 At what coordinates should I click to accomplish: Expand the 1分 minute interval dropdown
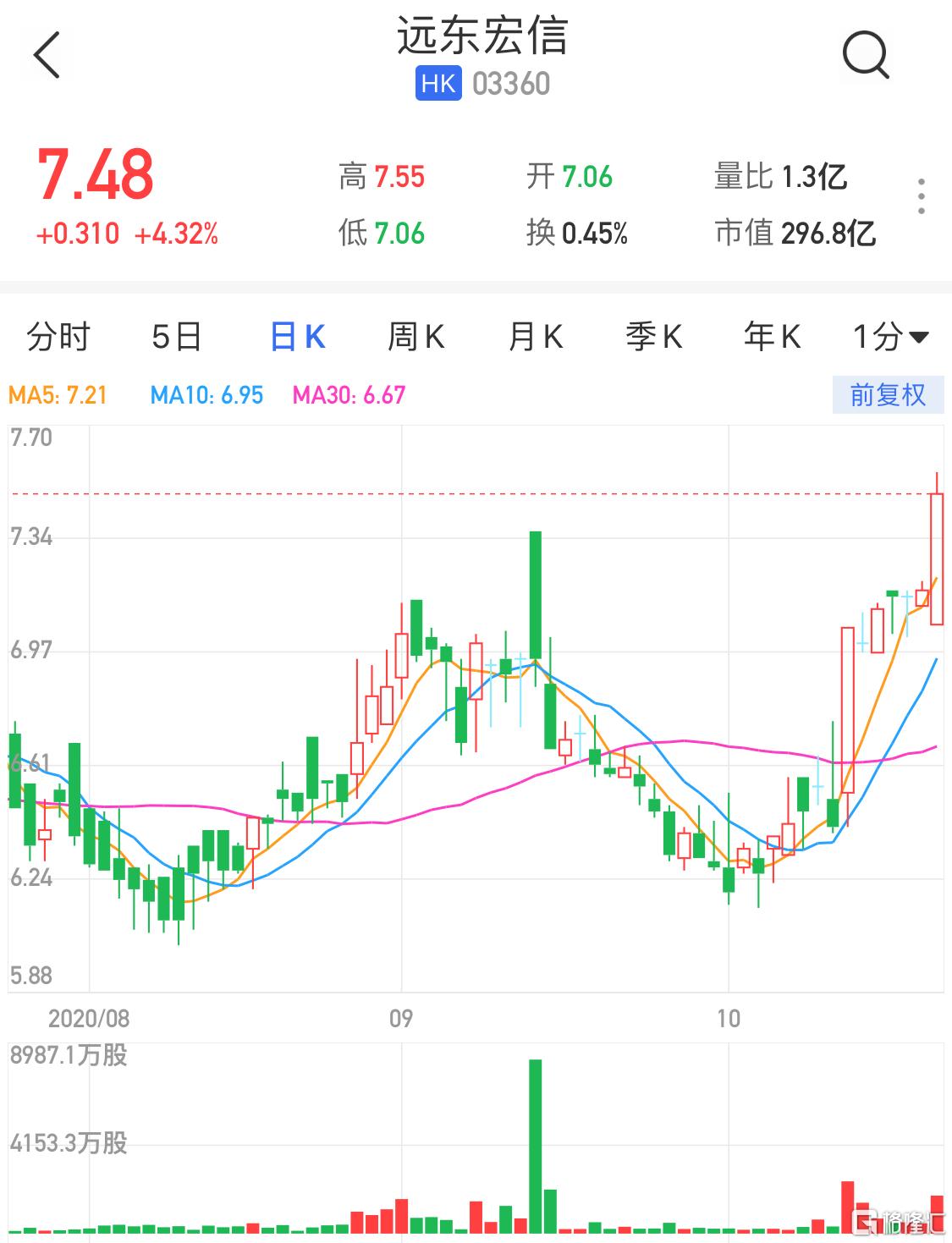tap(890, 337)
